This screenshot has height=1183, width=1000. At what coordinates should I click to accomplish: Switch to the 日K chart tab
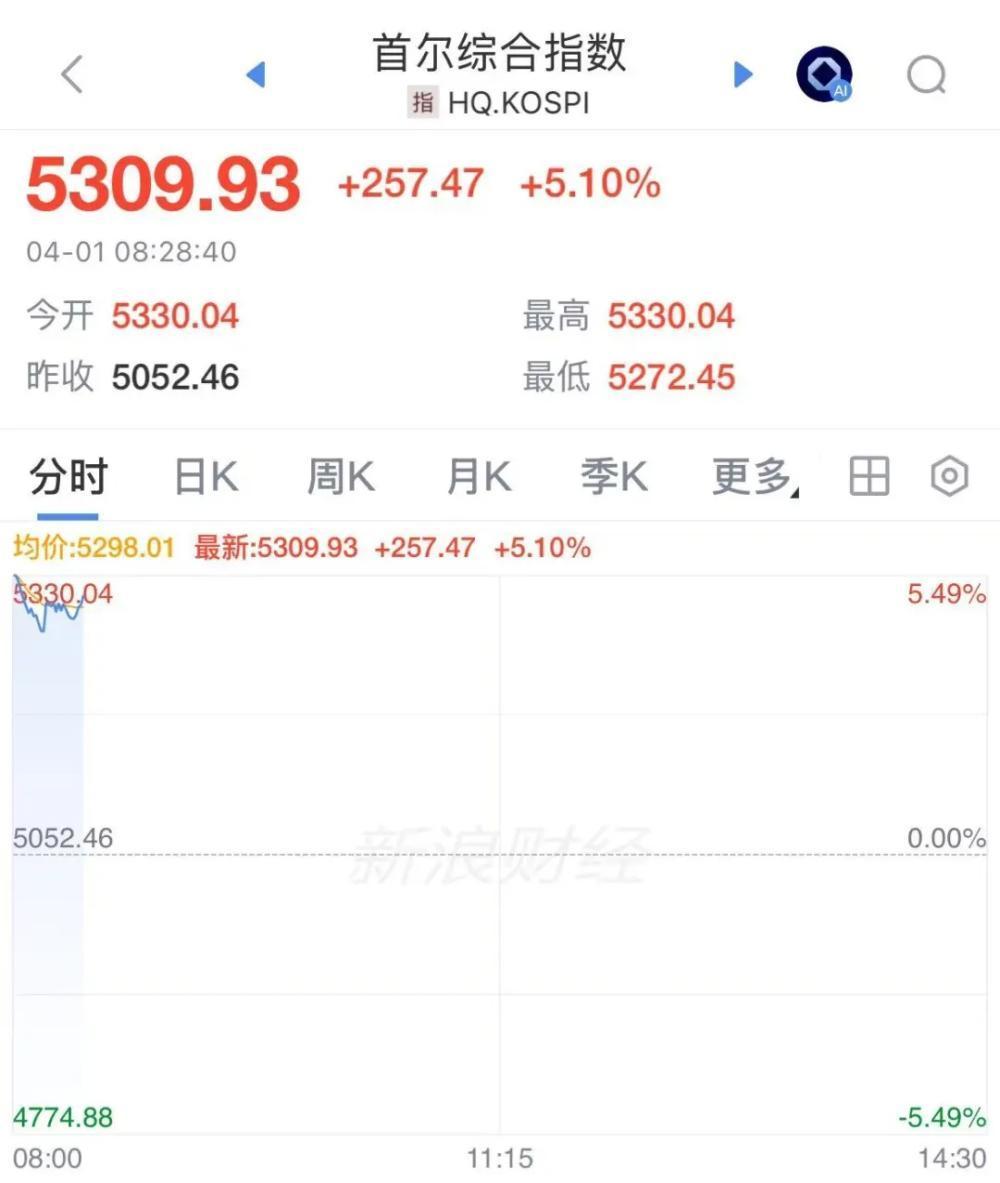[x=206, y=478]
